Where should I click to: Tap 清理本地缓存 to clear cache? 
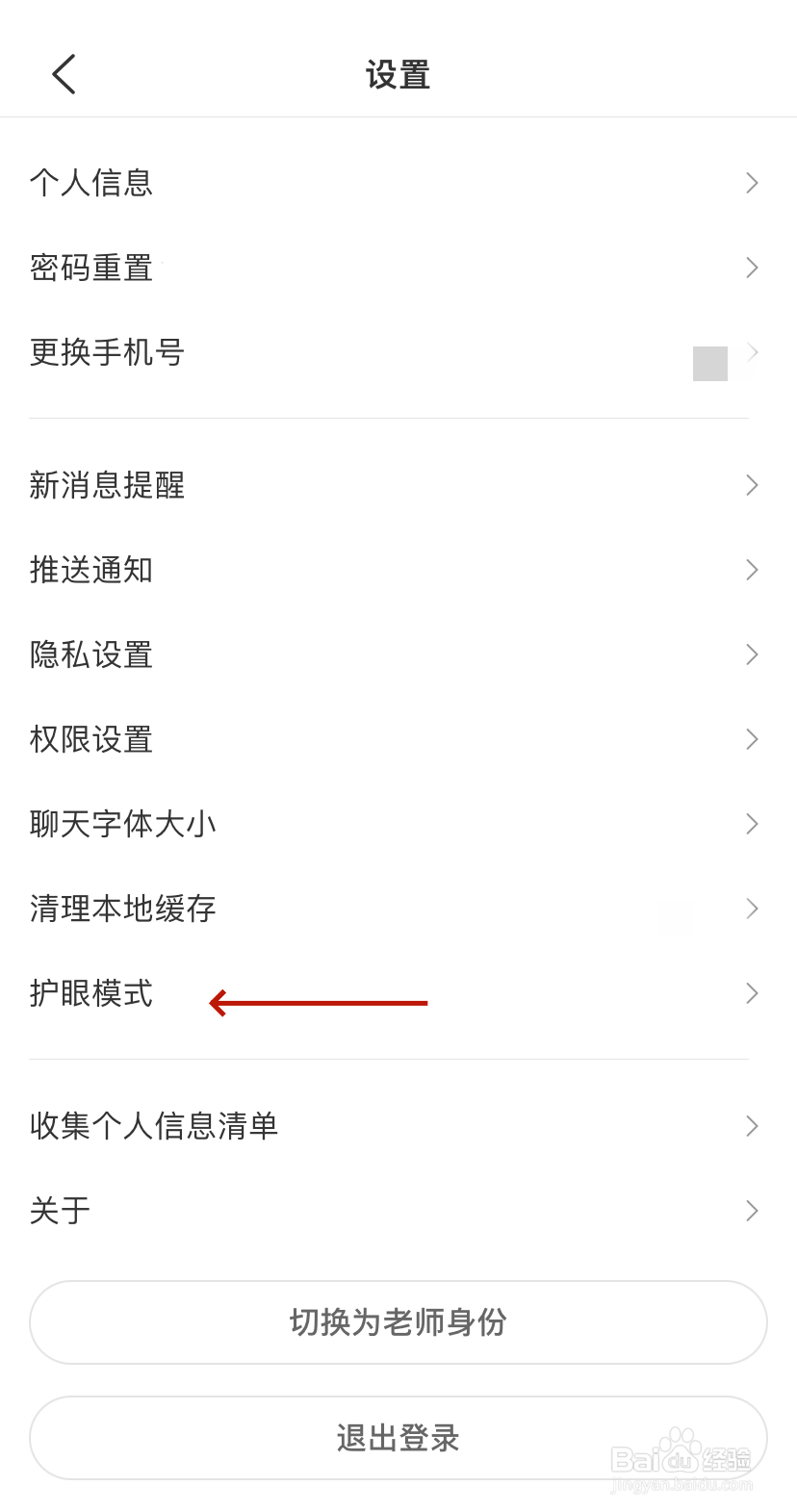[x=122, y=909]
